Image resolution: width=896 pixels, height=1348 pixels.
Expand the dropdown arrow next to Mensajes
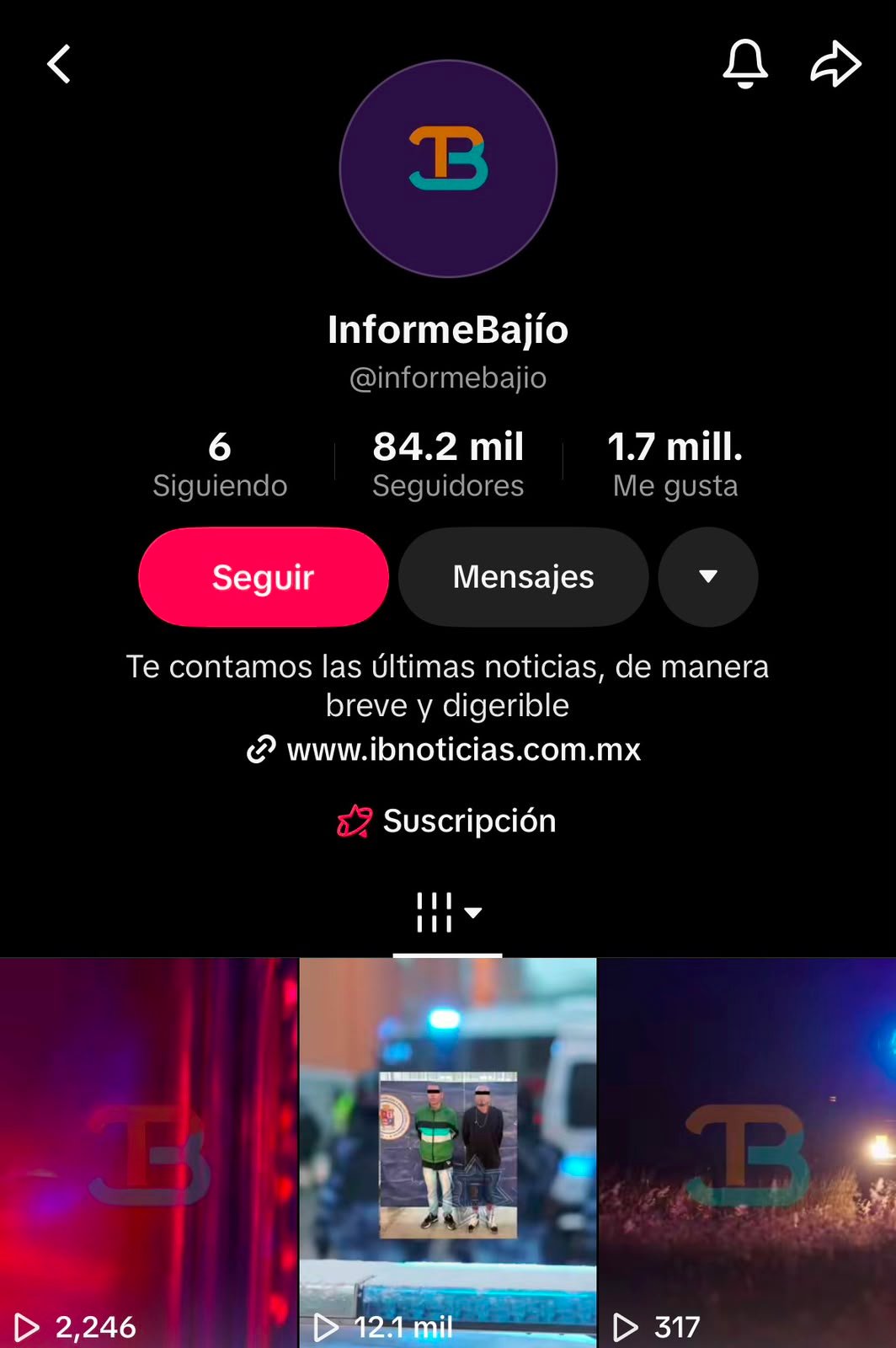click(x=708, y=577)
